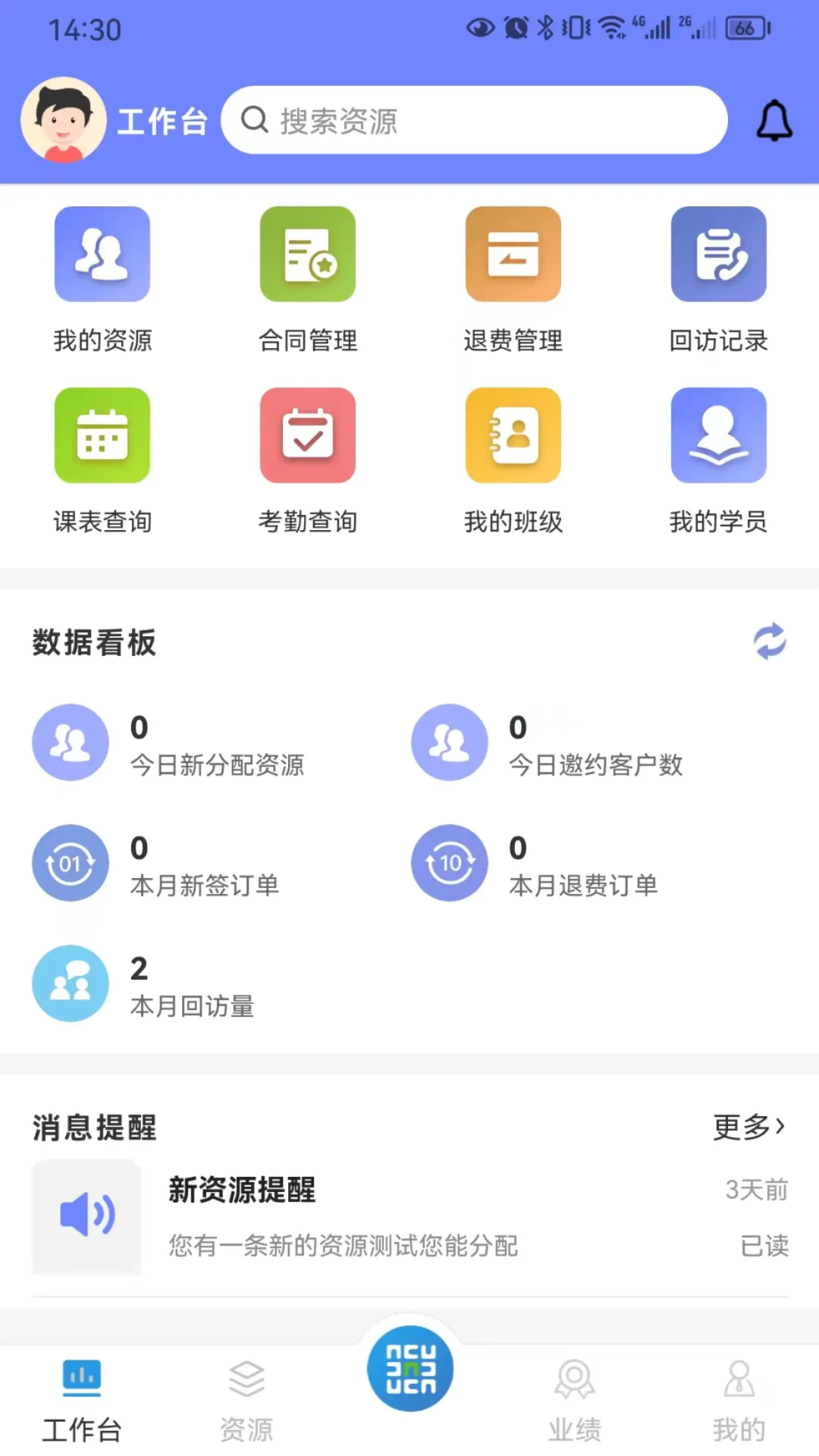Refresh the 数据看板 dashboard data
This screenshot has width=819, height=1456.
[769, 642]
